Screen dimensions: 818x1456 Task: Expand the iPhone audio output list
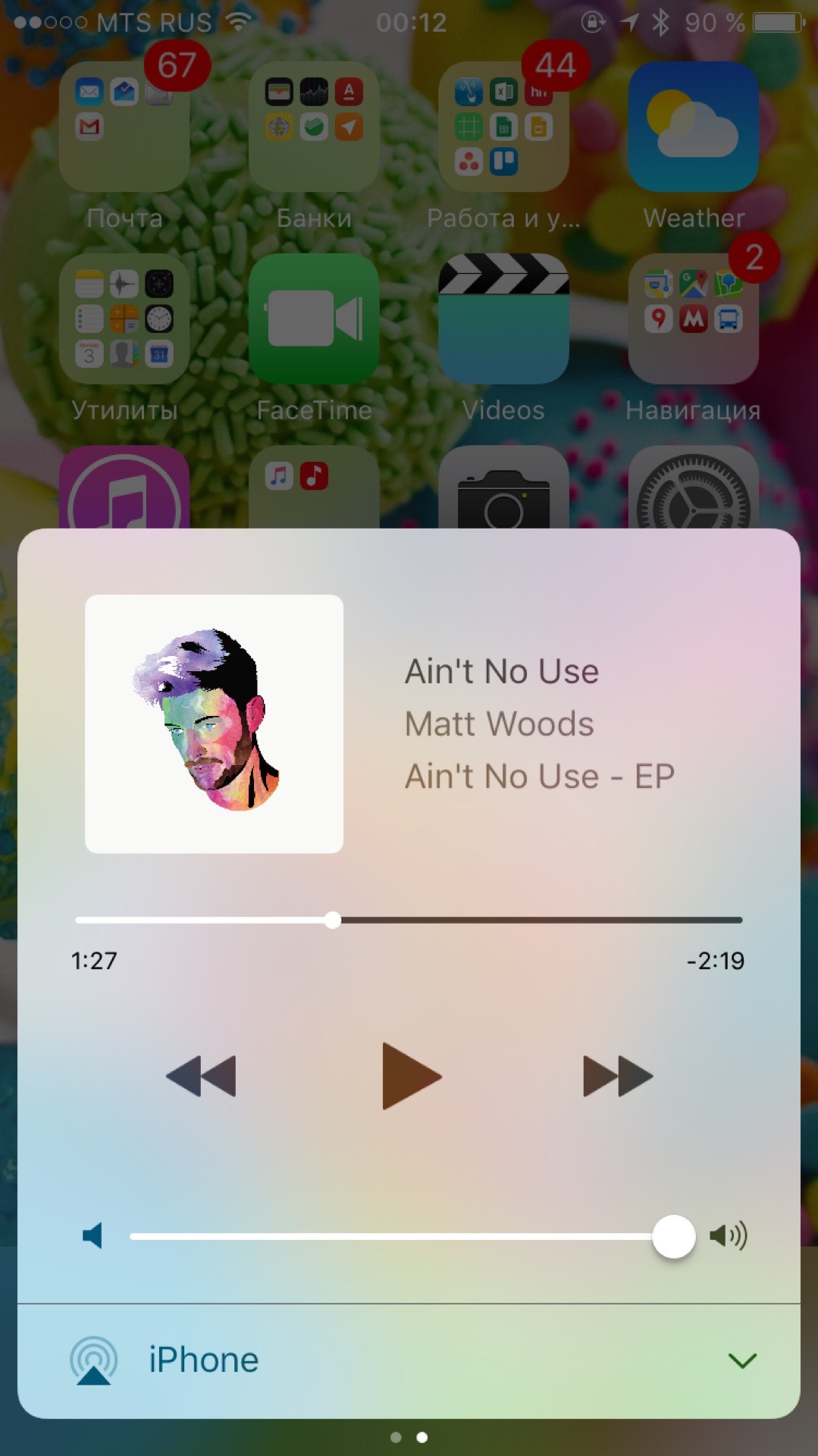click(x=741, y=1360)
